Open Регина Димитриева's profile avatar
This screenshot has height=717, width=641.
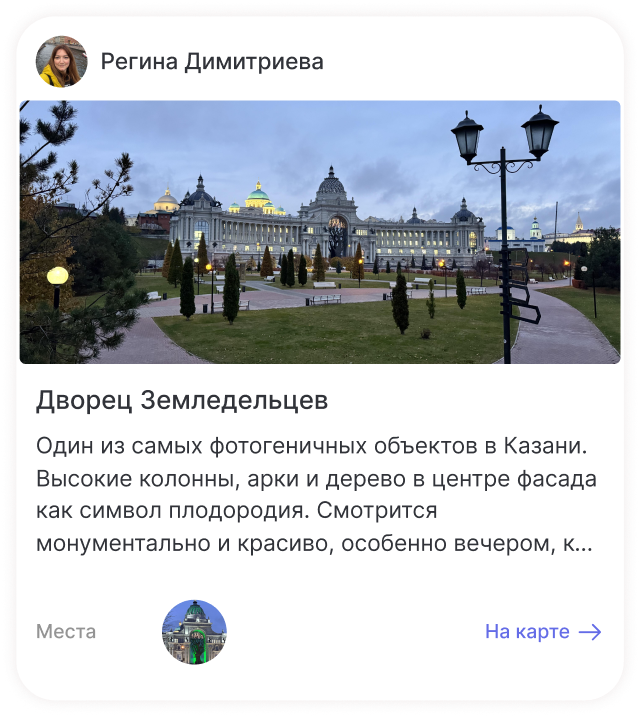click(x=61, y=62)
